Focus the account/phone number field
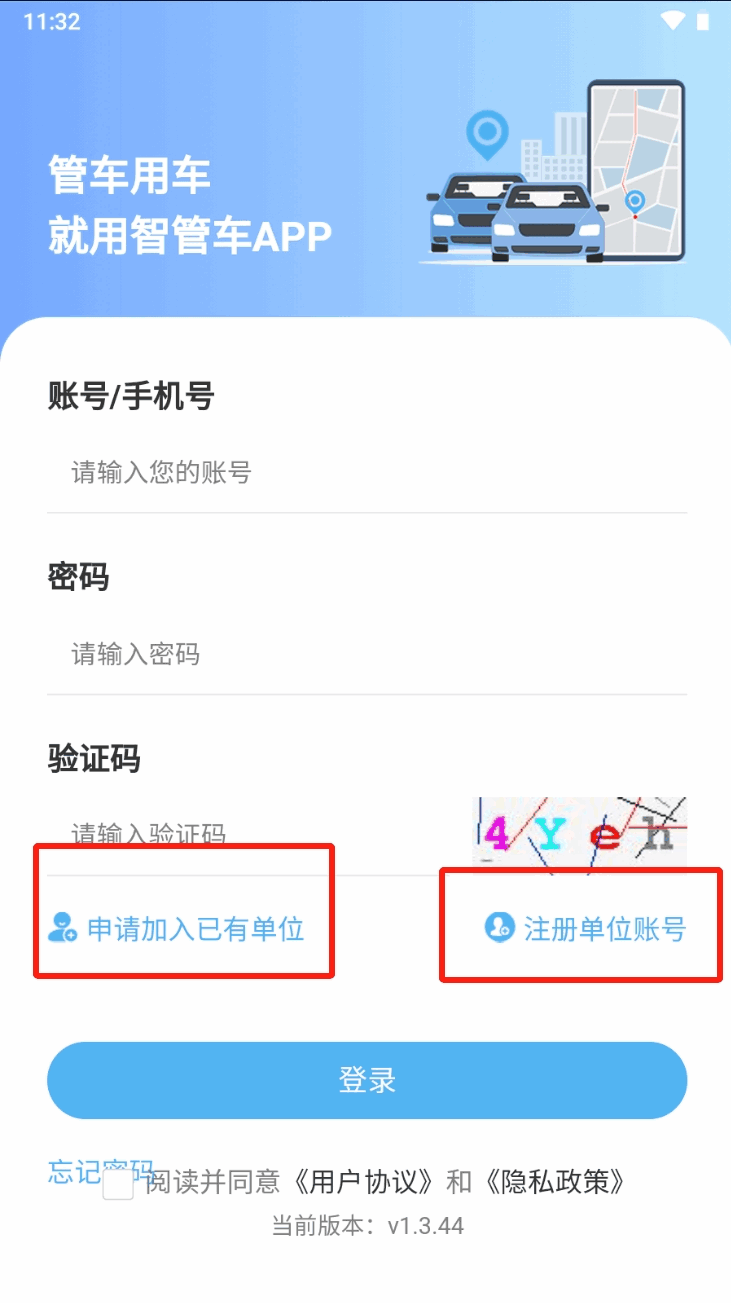This screenshot has height=1303, width=731. click(x=367, y=473)
